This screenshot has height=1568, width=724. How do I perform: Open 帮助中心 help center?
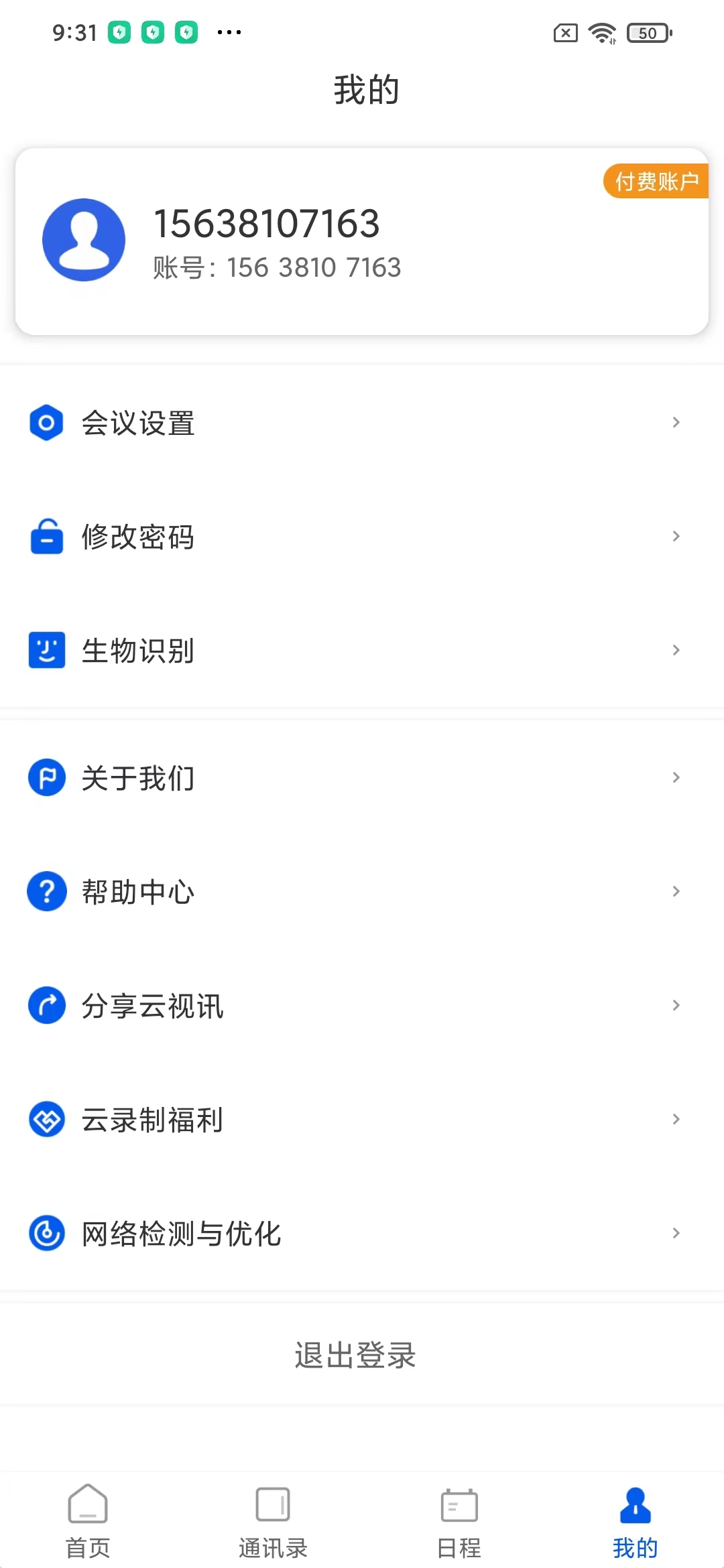pos(362,892)
